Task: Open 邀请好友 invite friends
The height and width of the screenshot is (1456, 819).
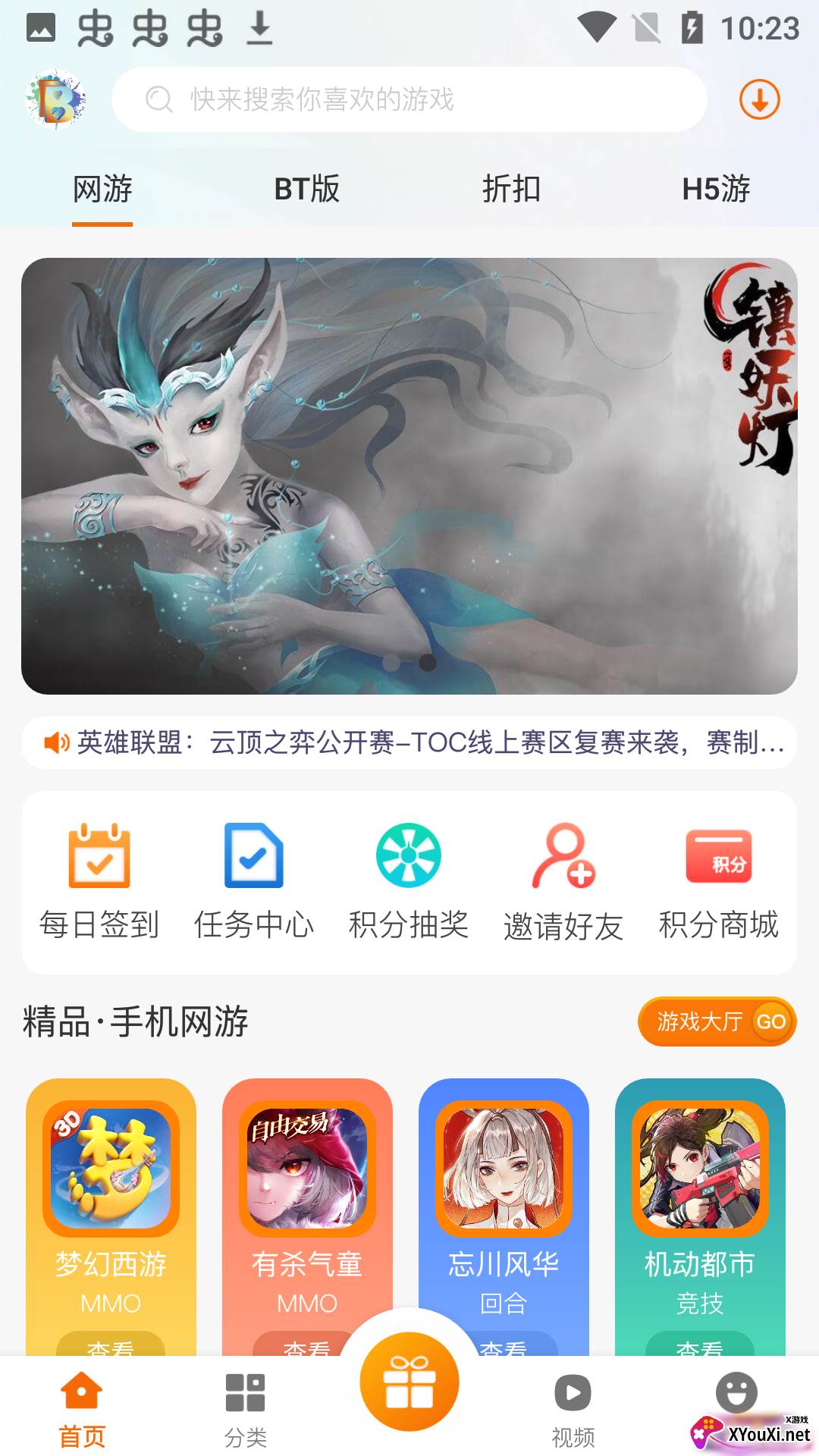Action: click(x=563, y=881)
